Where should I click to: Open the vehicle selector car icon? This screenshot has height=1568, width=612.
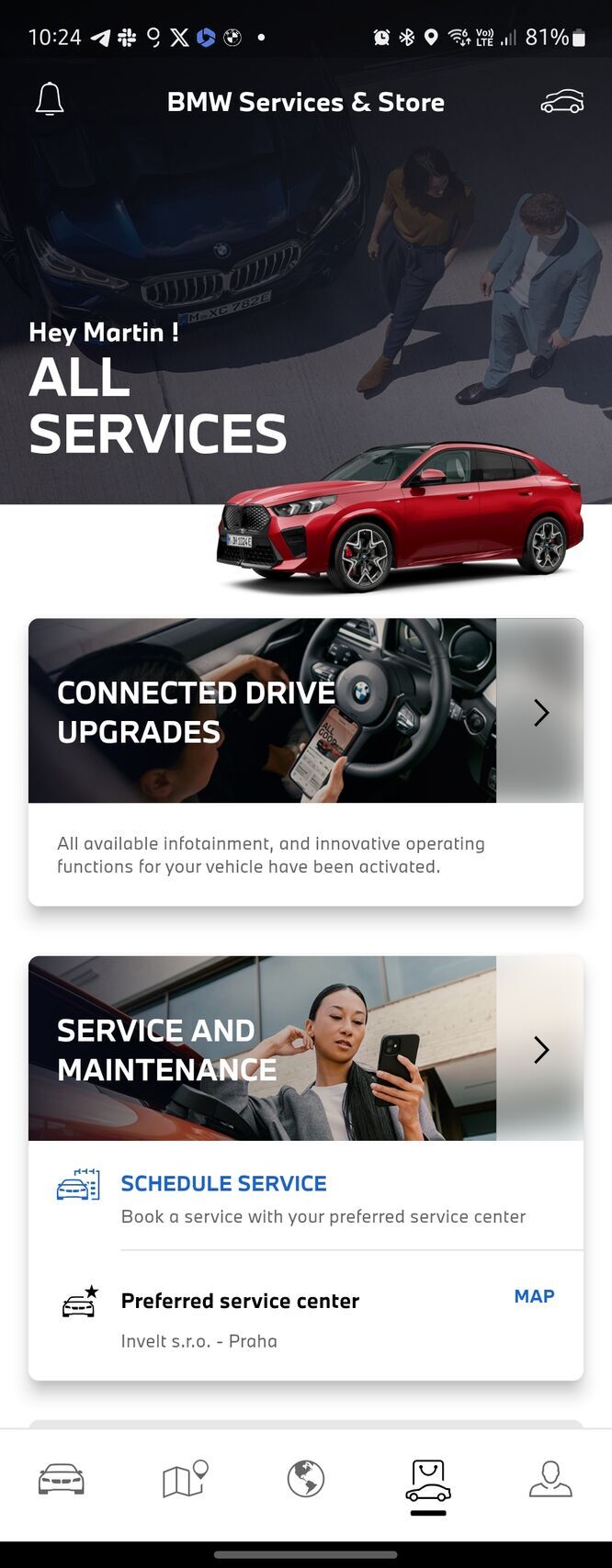tap(561, 102)
